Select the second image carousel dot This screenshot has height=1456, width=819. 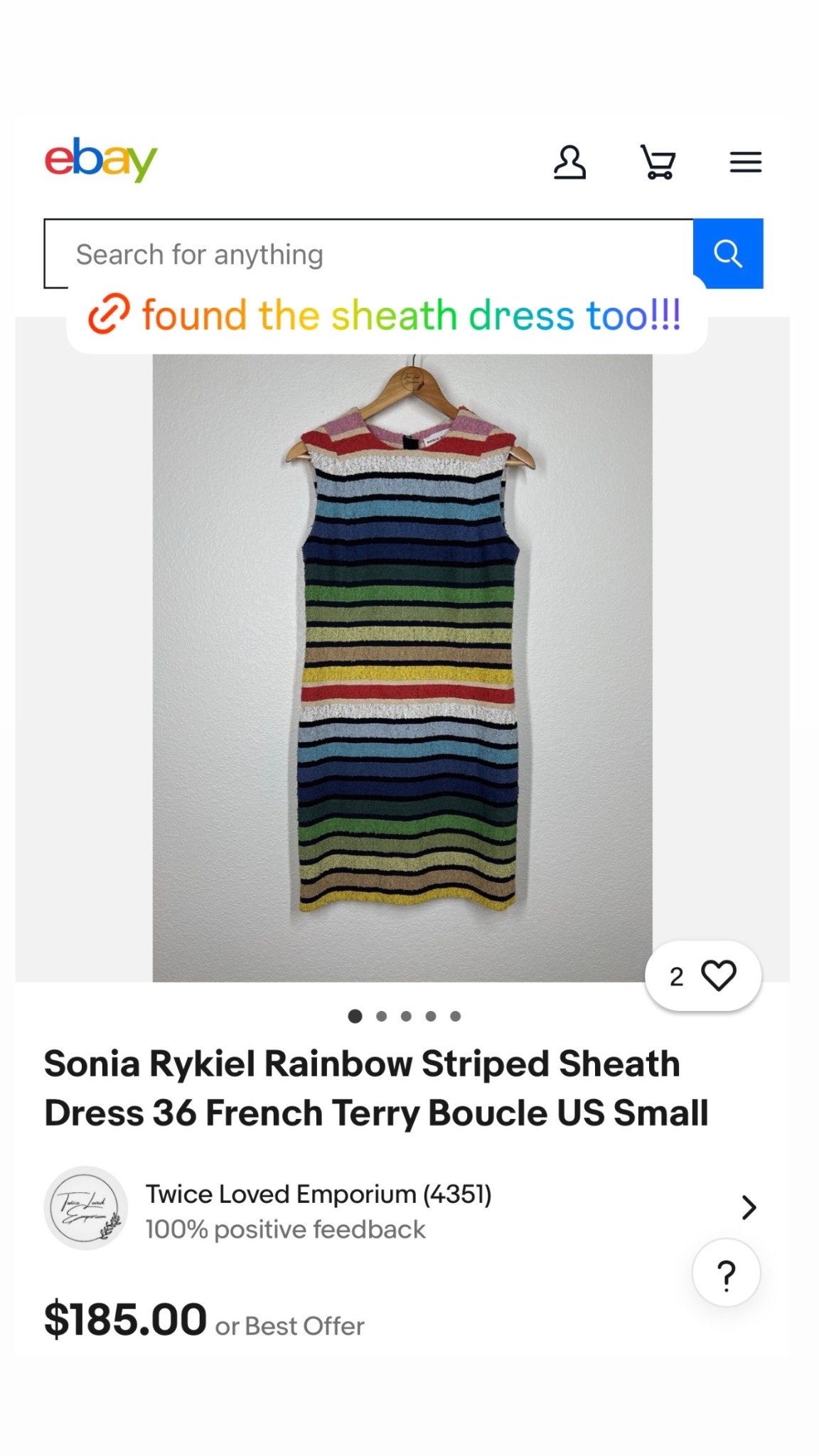(380, 1016)
